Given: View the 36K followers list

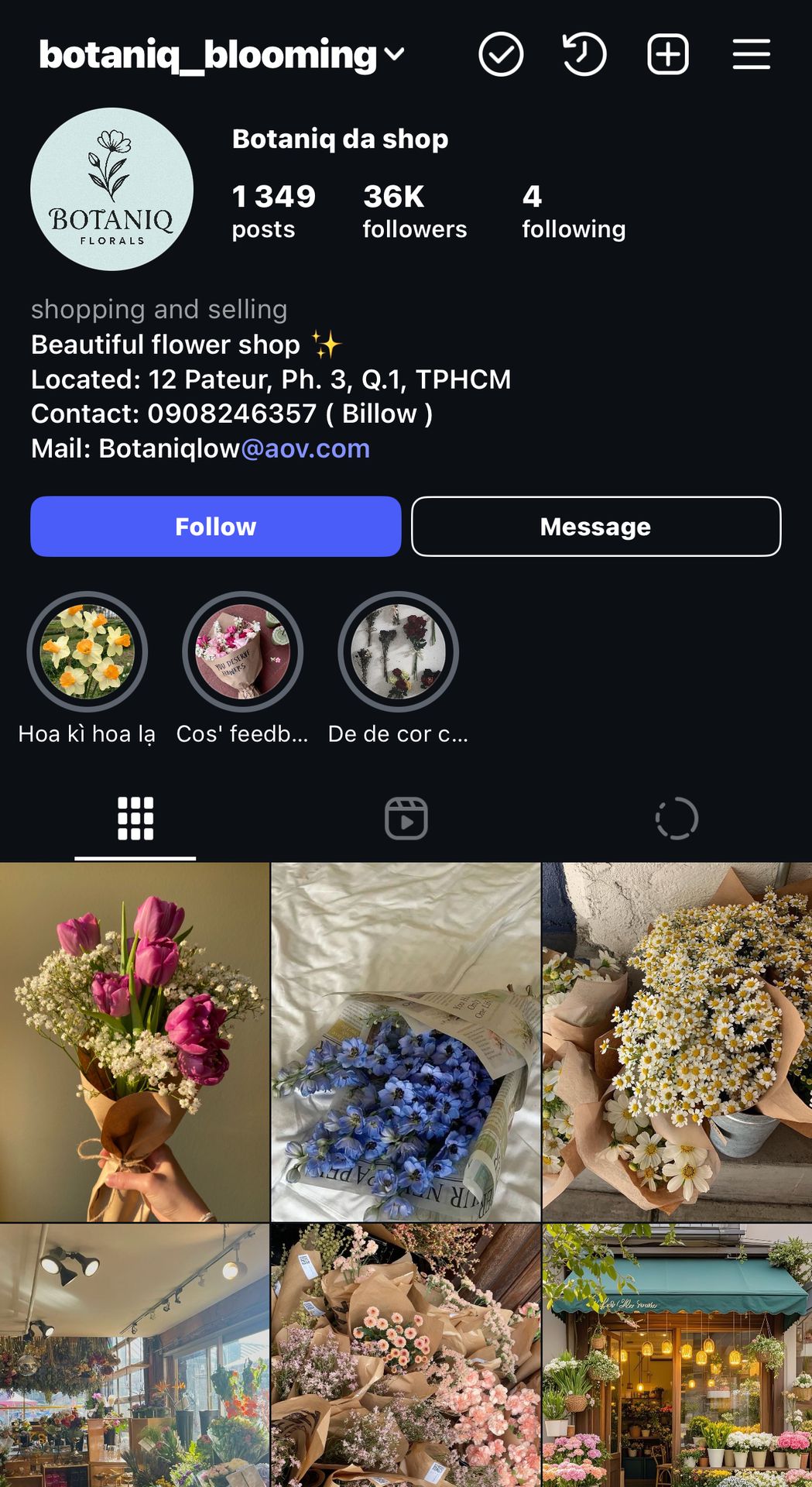Looking at the screenshot, I should tap(414, 211).
